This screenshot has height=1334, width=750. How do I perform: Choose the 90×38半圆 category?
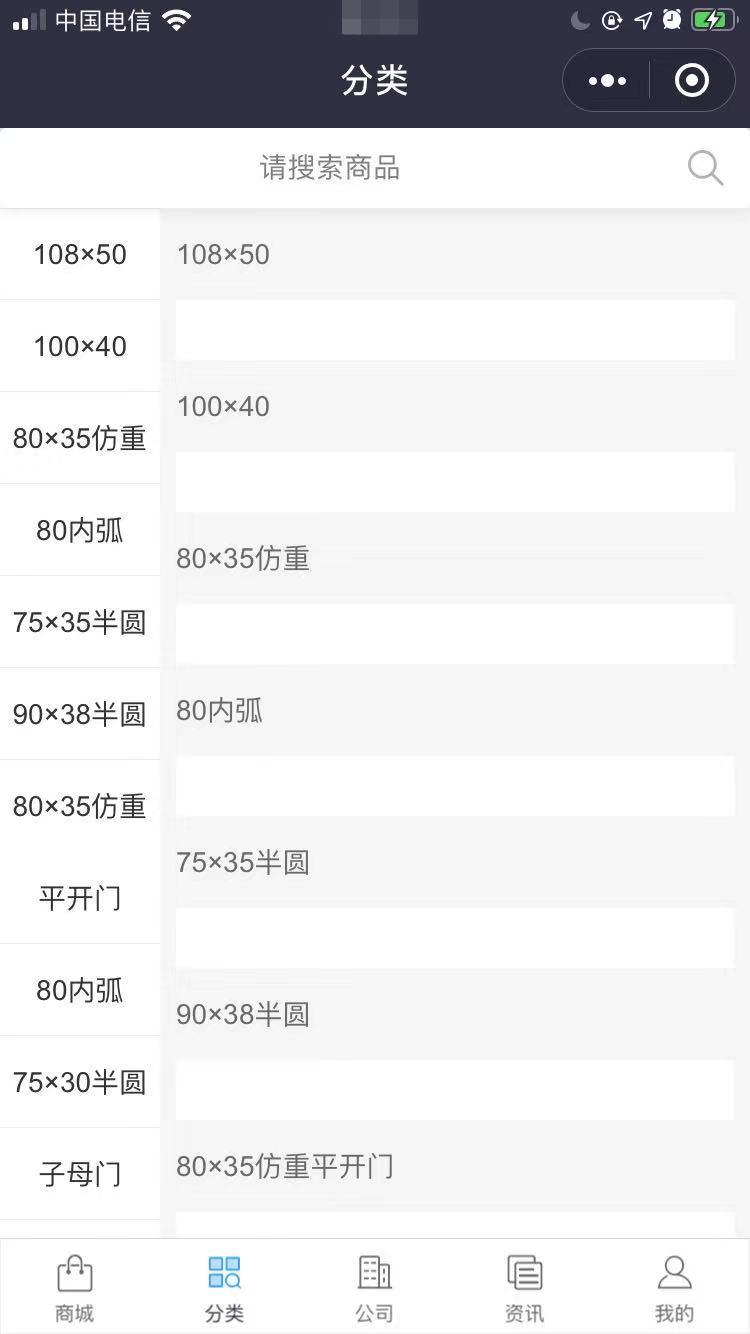pyautogui.click(x=80, y=714)
